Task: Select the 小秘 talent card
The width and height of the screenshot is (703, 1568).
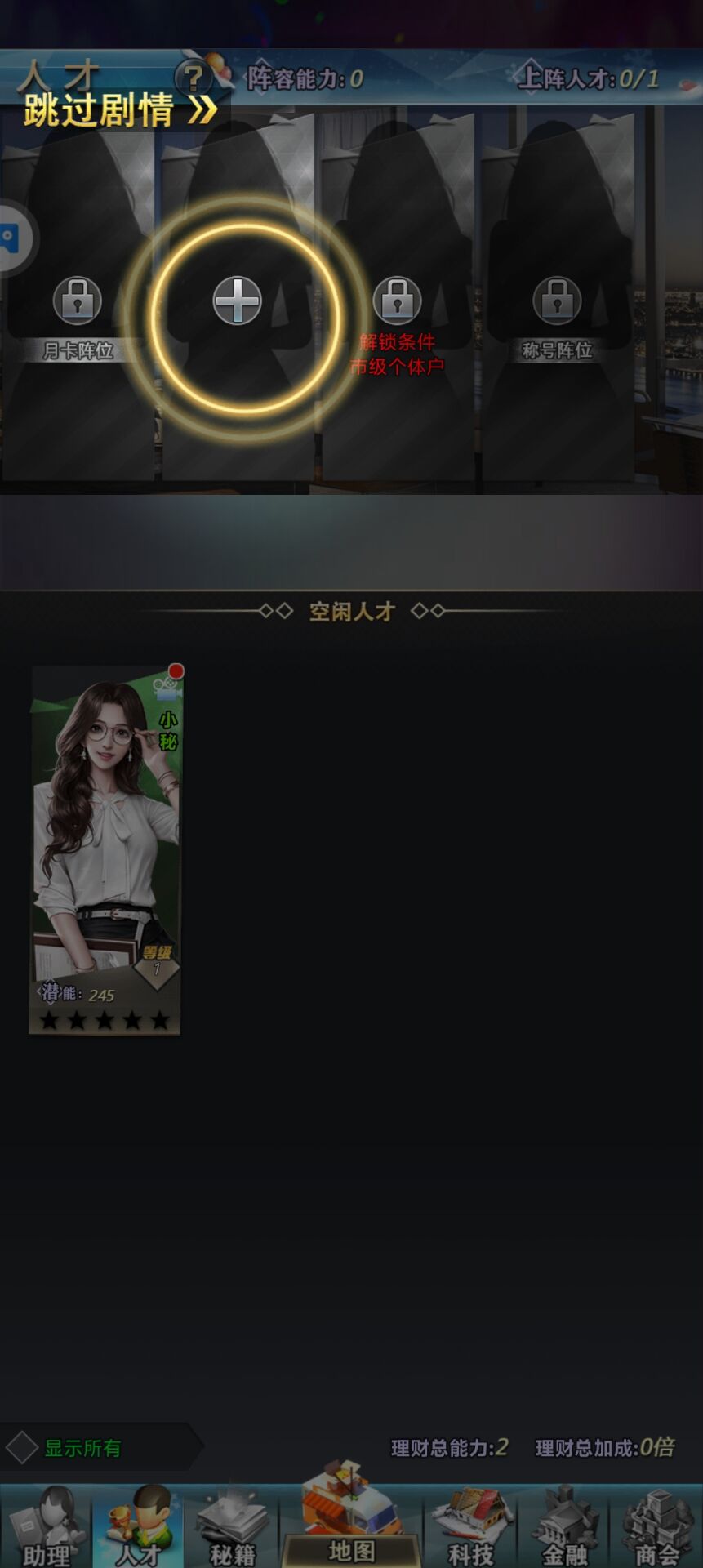Action: click(105, 849)
